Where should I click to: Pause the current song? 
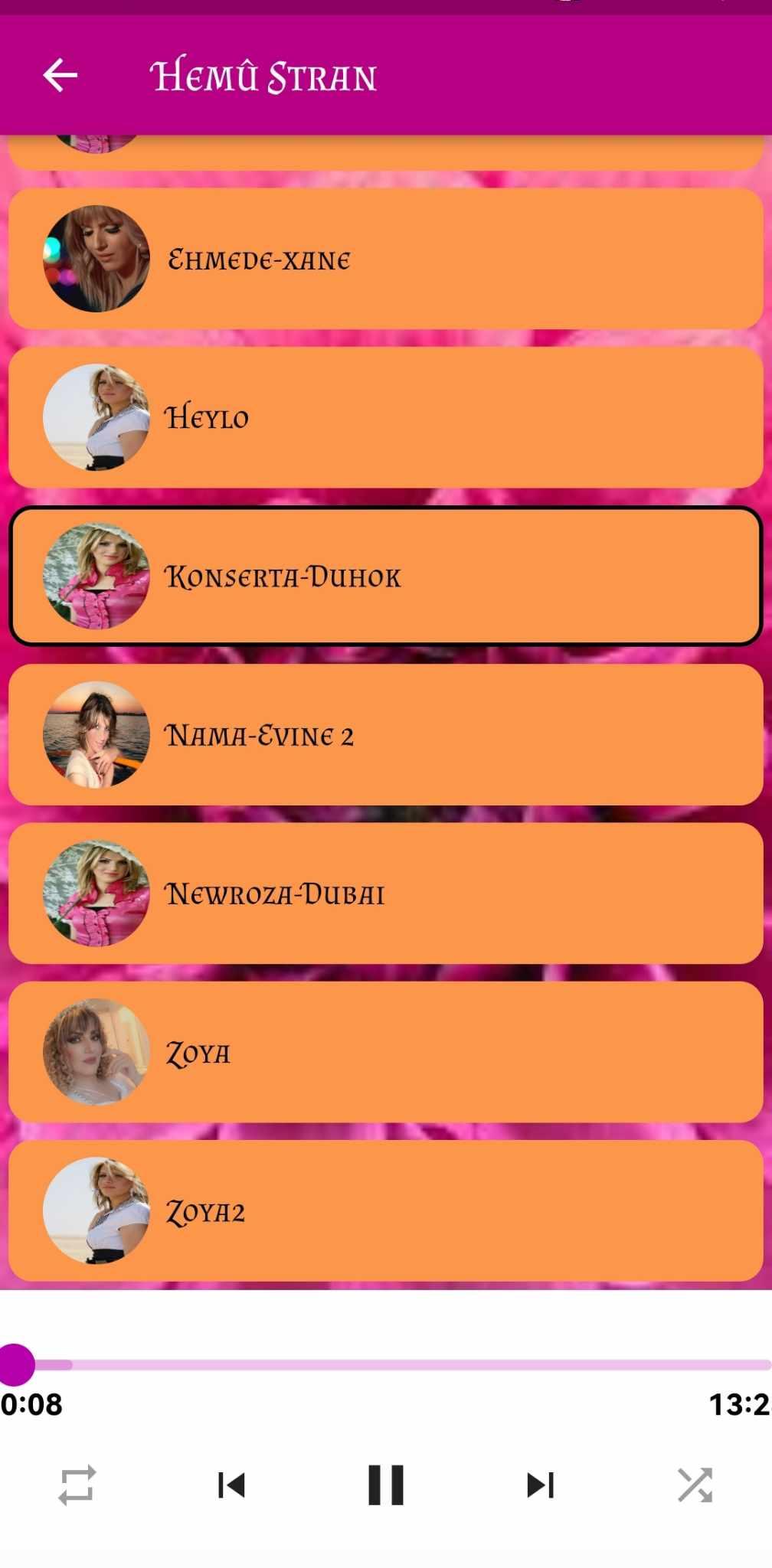[386, 1485]
